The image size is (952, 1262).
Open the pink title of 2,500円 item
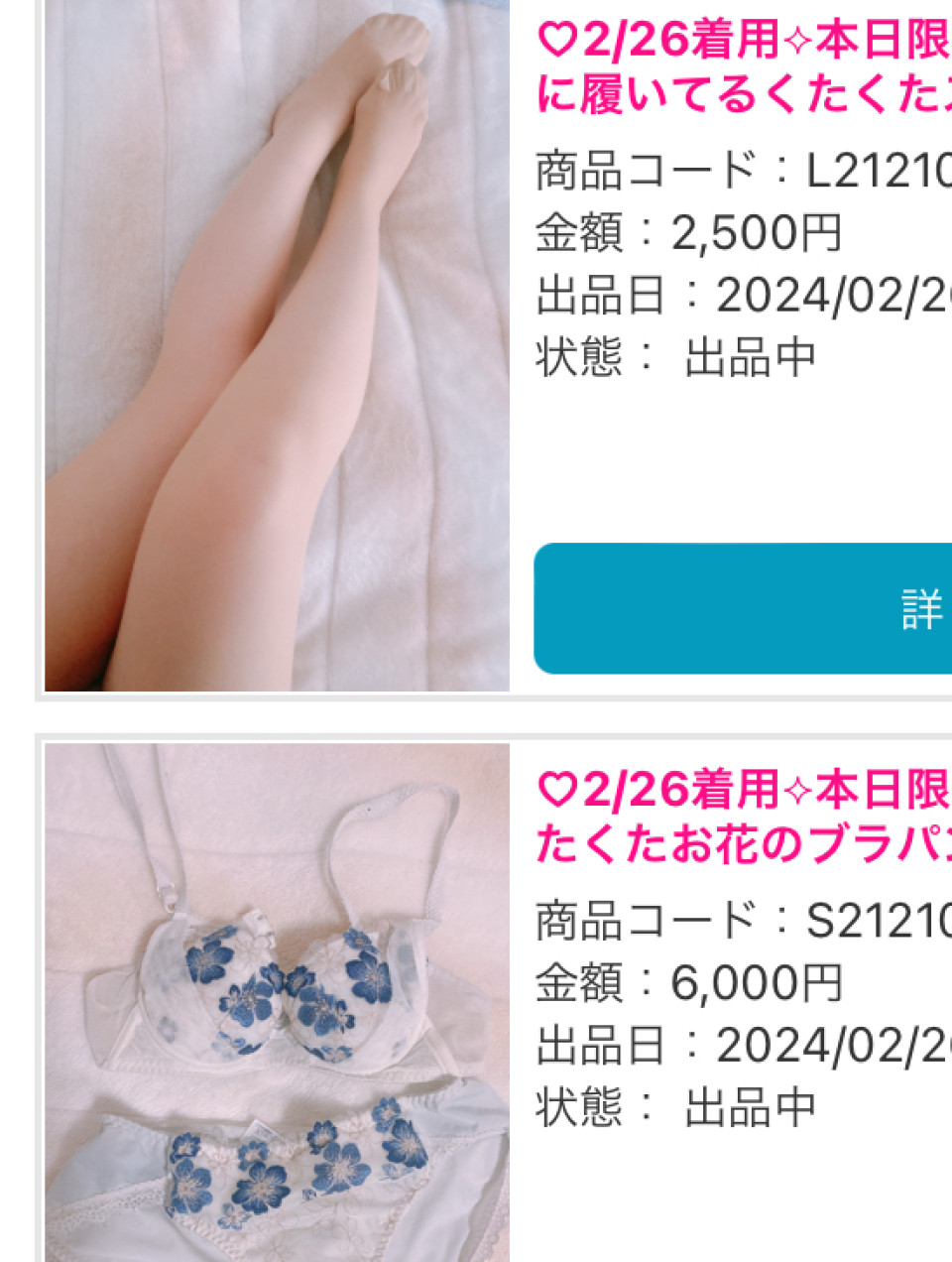pyautogui.click(x=744, y=67)
